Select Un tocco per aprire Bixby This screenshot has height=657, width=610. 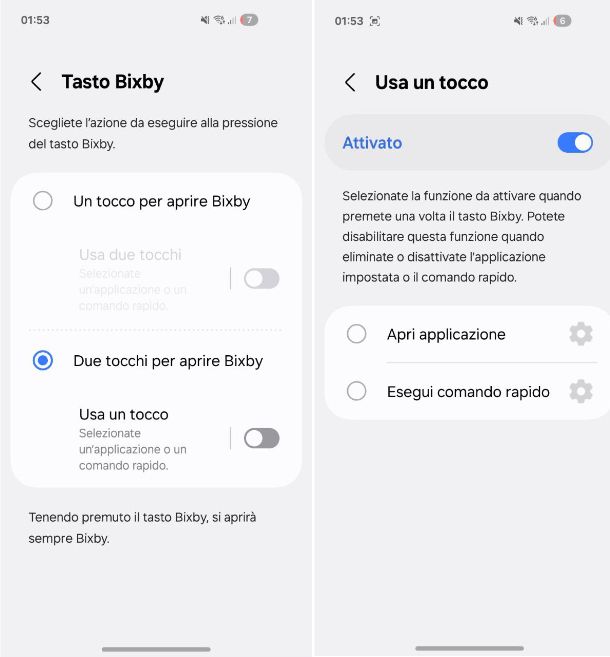[x=43, y=201]
